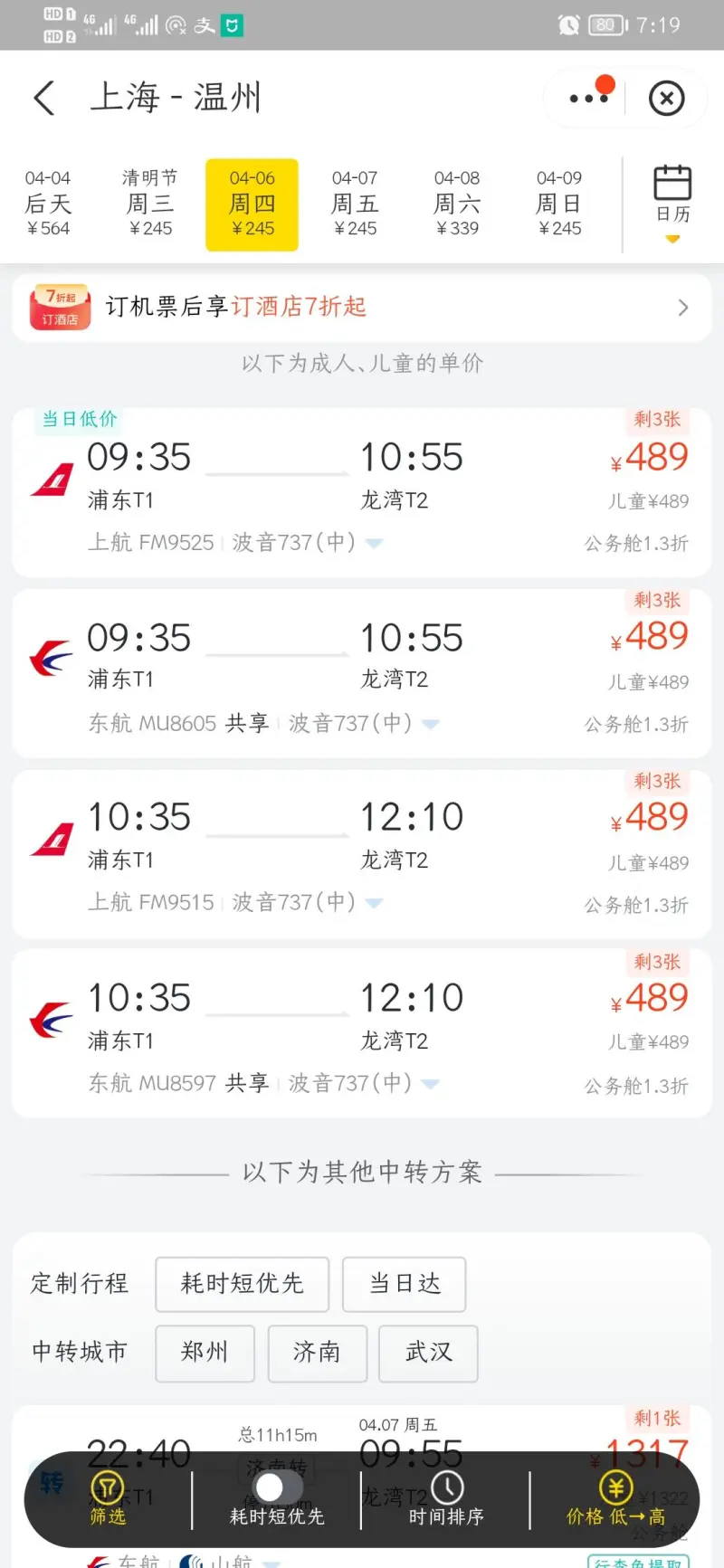Open the 上航 FM9515 10:35 flight
Viewport: 724px width, 1568px height.
pos(362,854)
